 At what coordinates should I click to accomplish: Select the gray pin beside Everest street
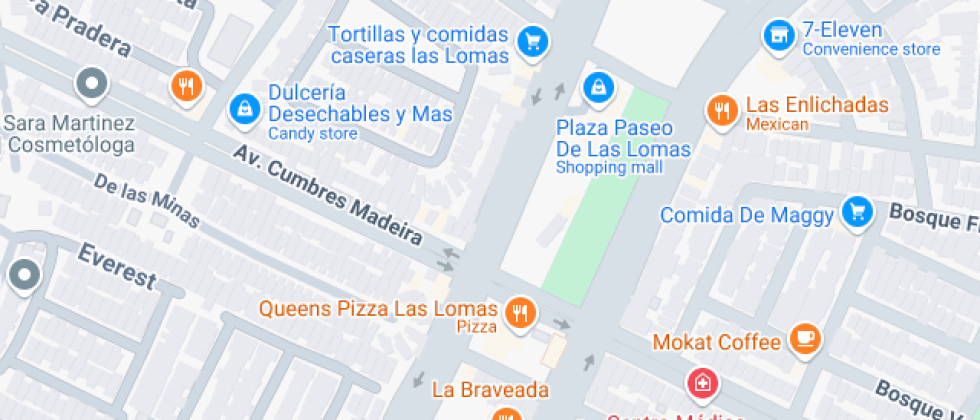pos(23,273)
